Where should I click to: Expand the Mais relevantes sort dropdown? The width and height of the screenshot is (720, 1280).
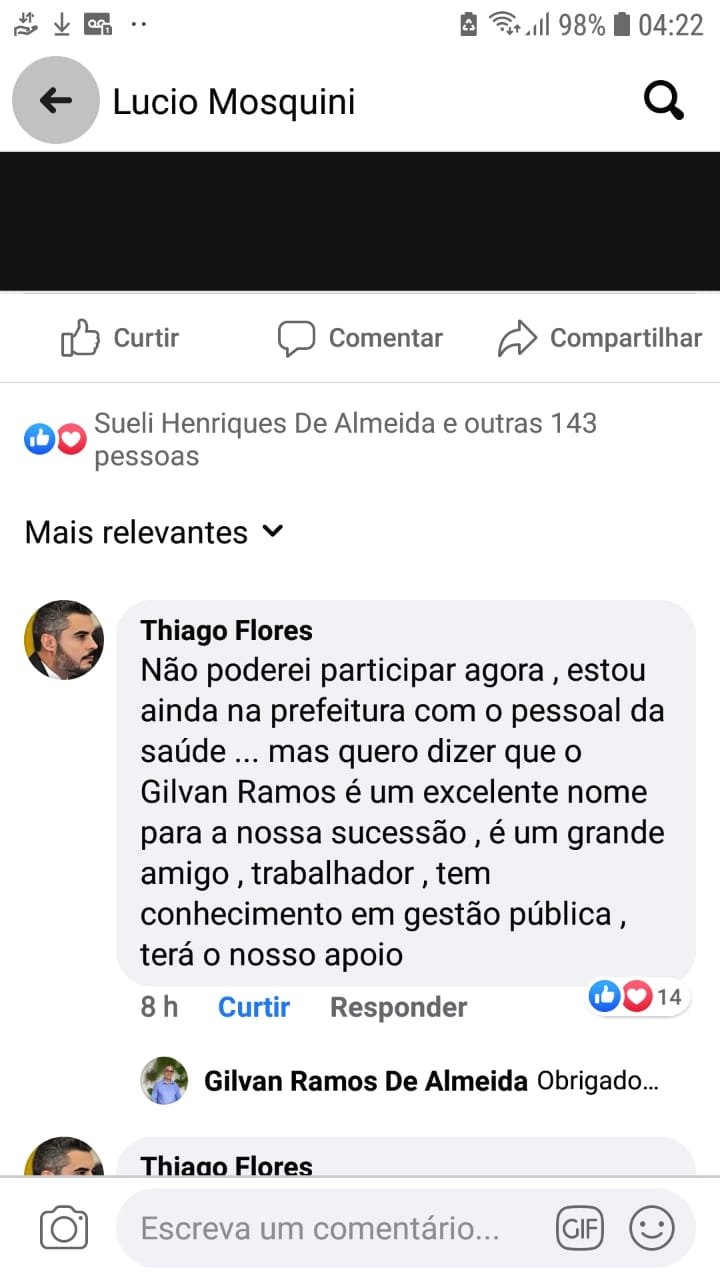155,532
